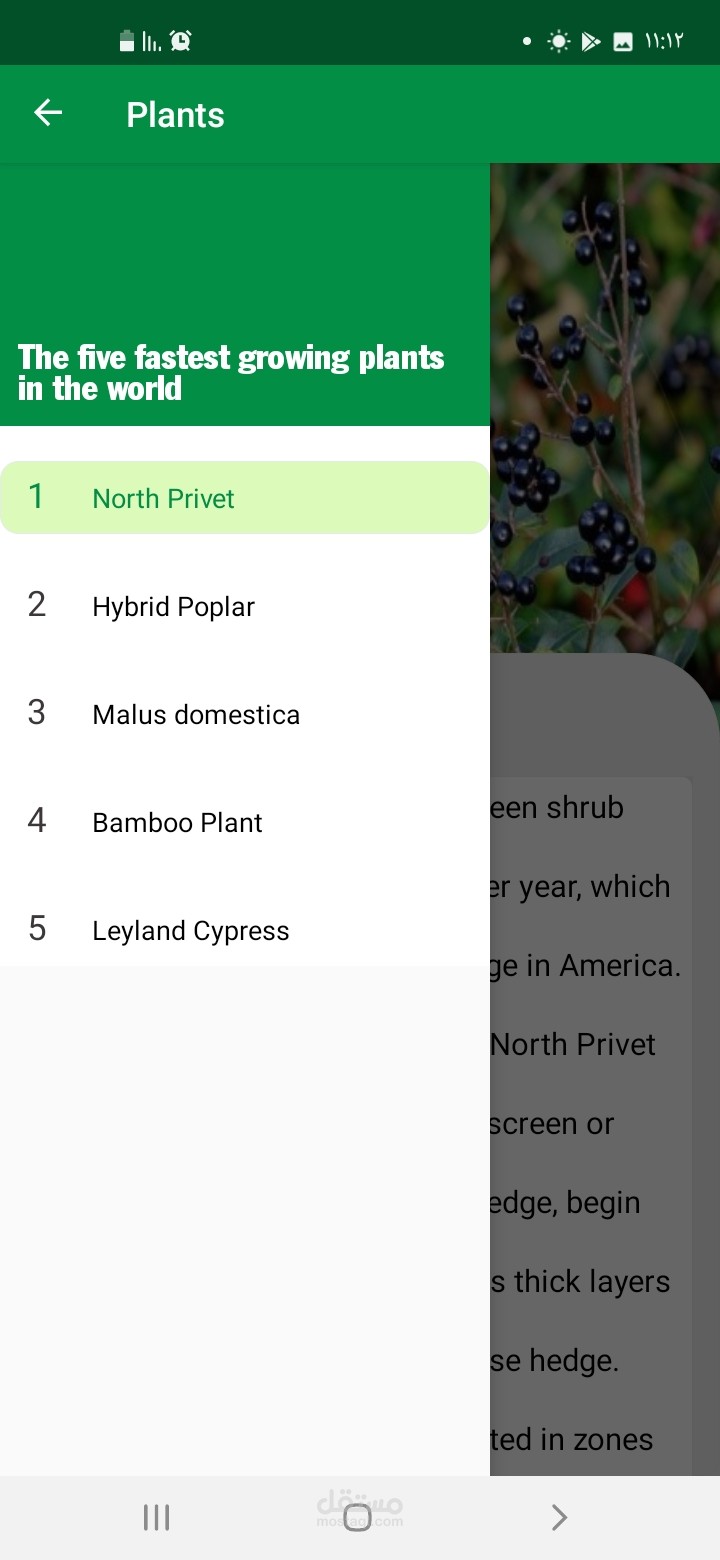Viewport: 720px width, 1560px height.
Task: Tap the system back button
Action: [559, 1517]
